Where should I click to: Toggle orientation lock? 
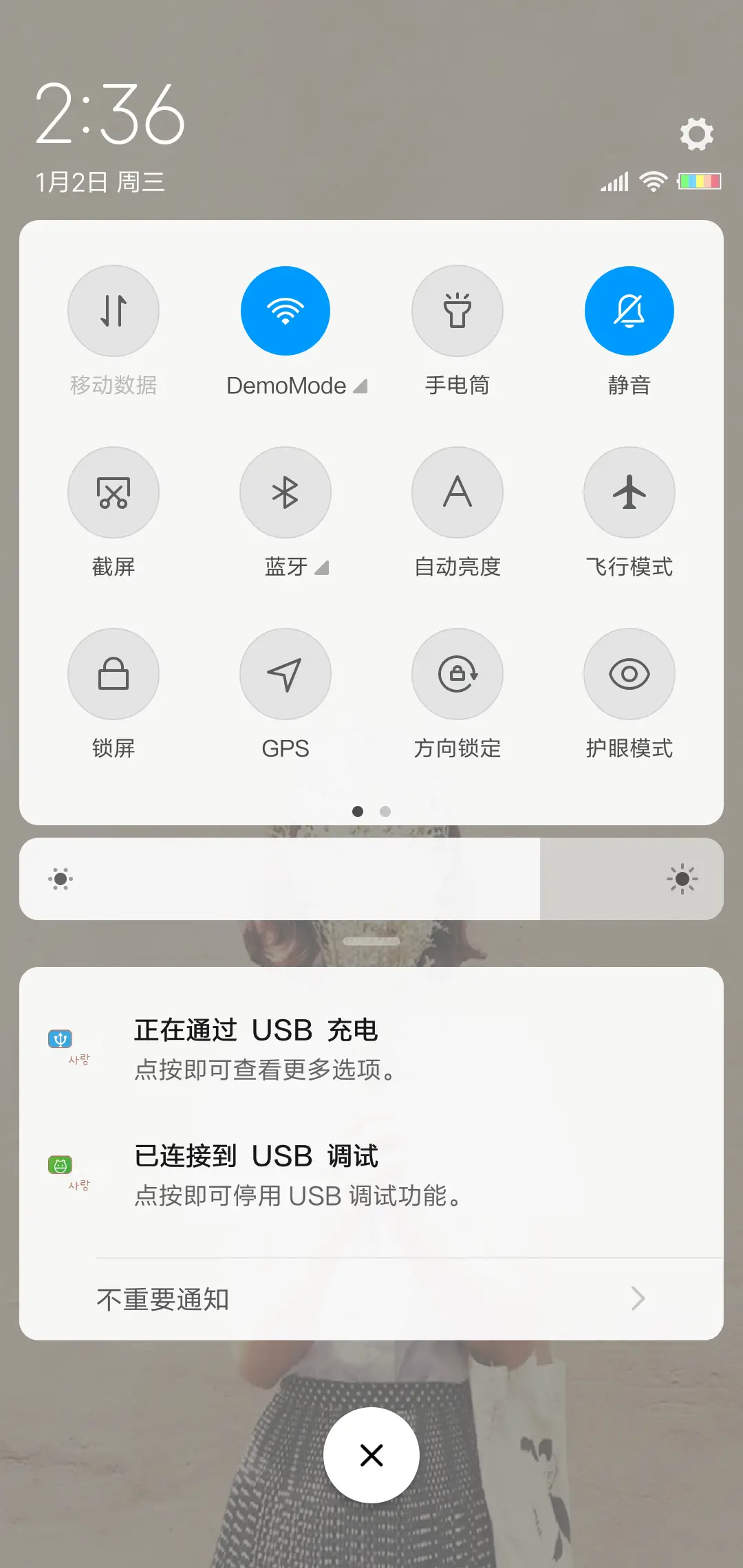(457, 674)
